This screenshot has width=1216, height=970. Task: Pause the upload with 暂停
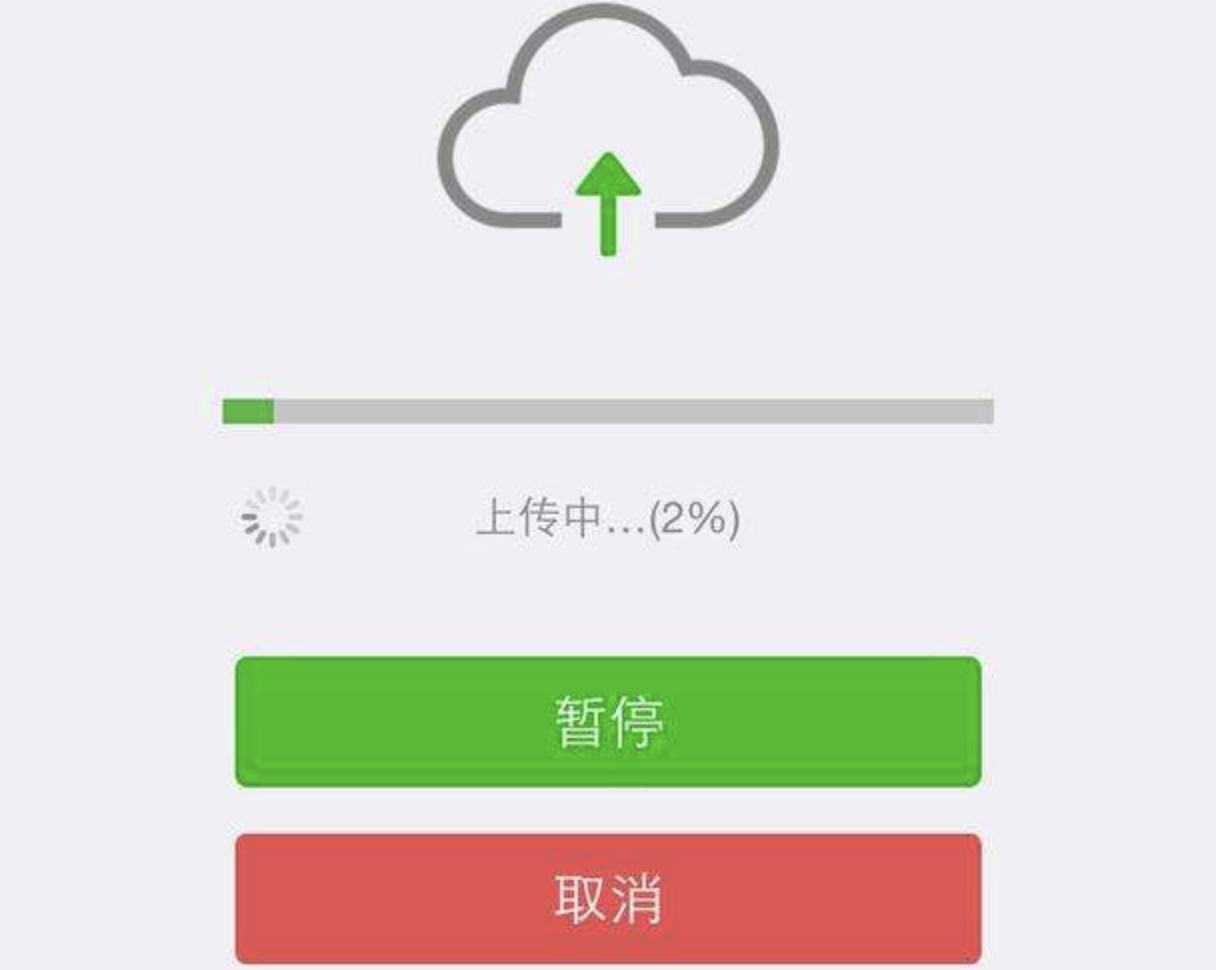[x=608, y=721]
